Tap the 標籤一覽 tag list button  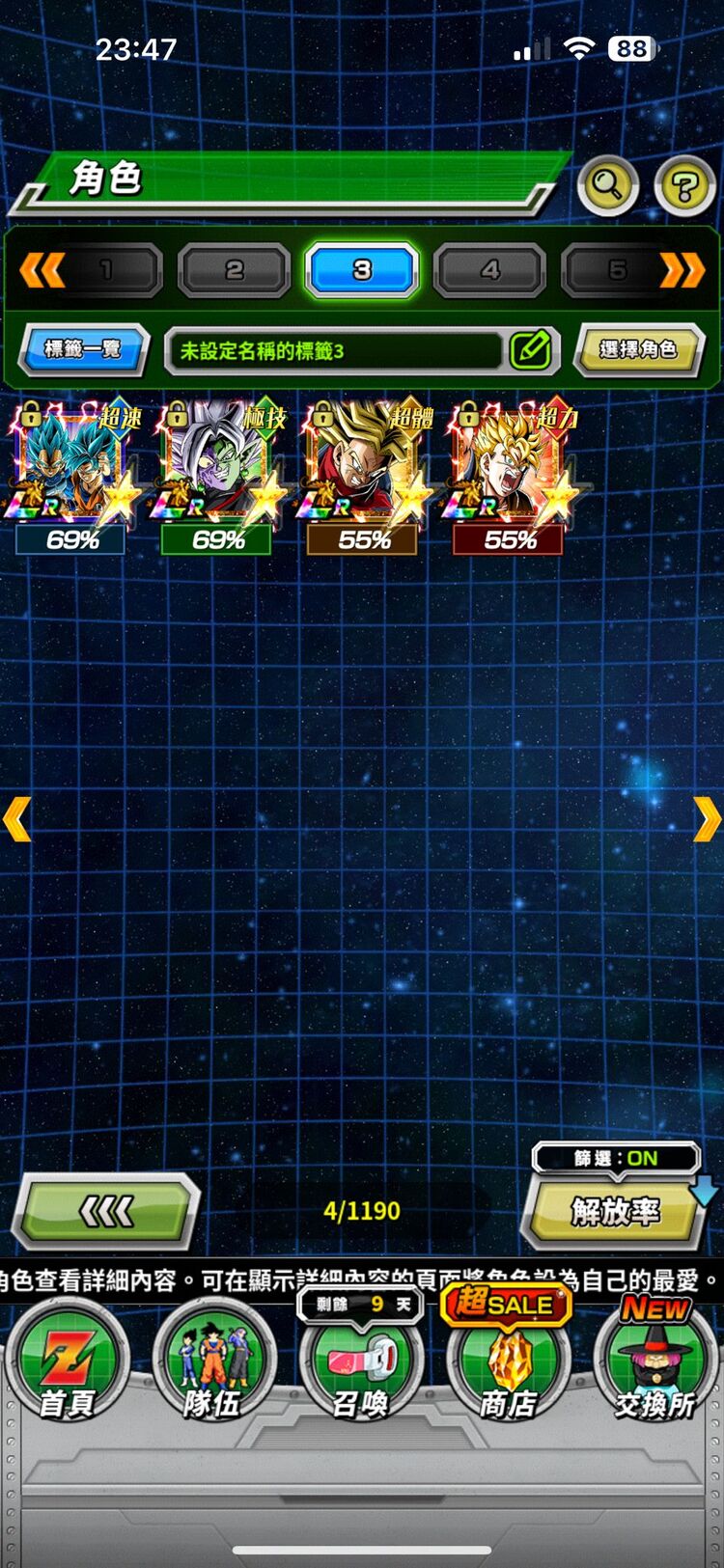(83, 348)
